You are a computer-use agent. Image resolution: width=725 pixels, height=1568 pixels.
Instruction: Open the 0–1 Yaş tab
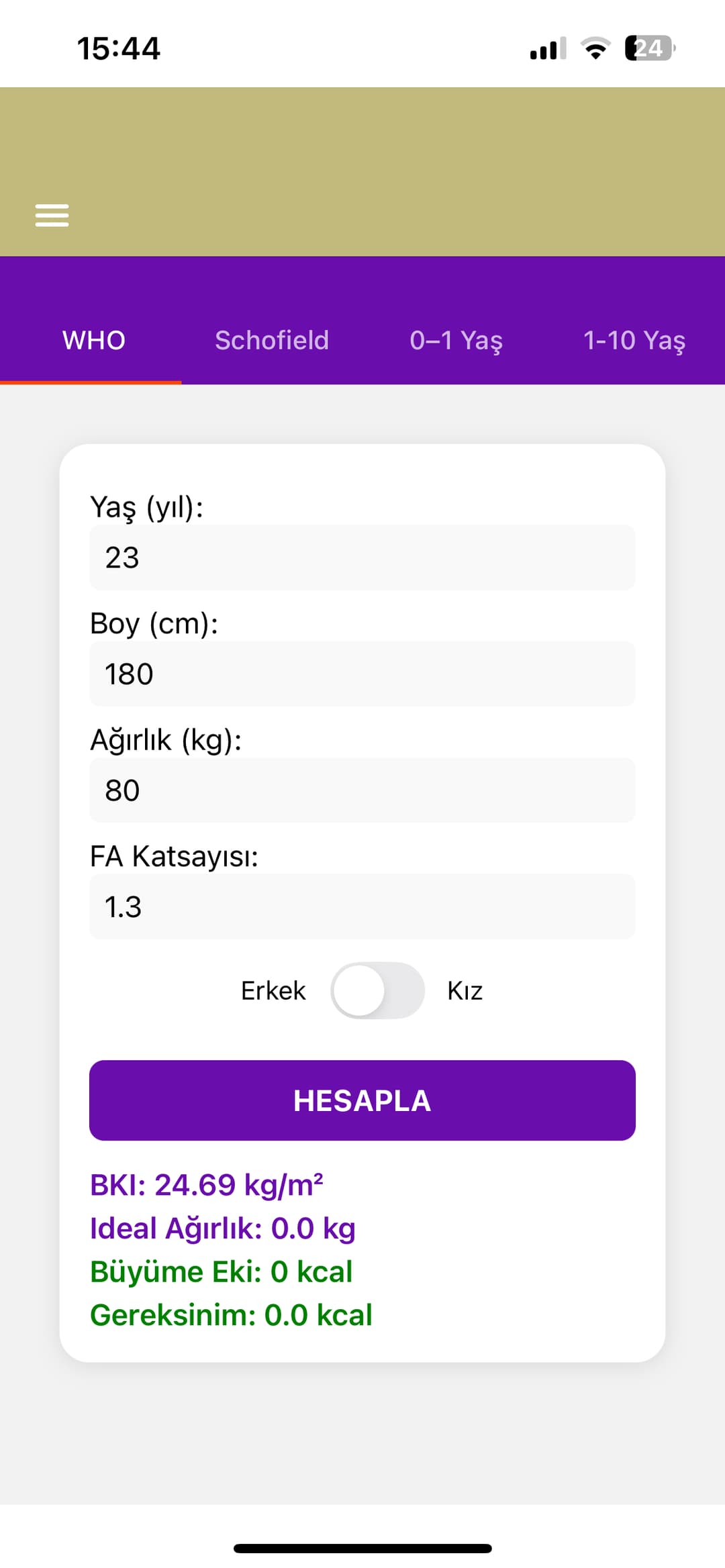click(455, 339)
